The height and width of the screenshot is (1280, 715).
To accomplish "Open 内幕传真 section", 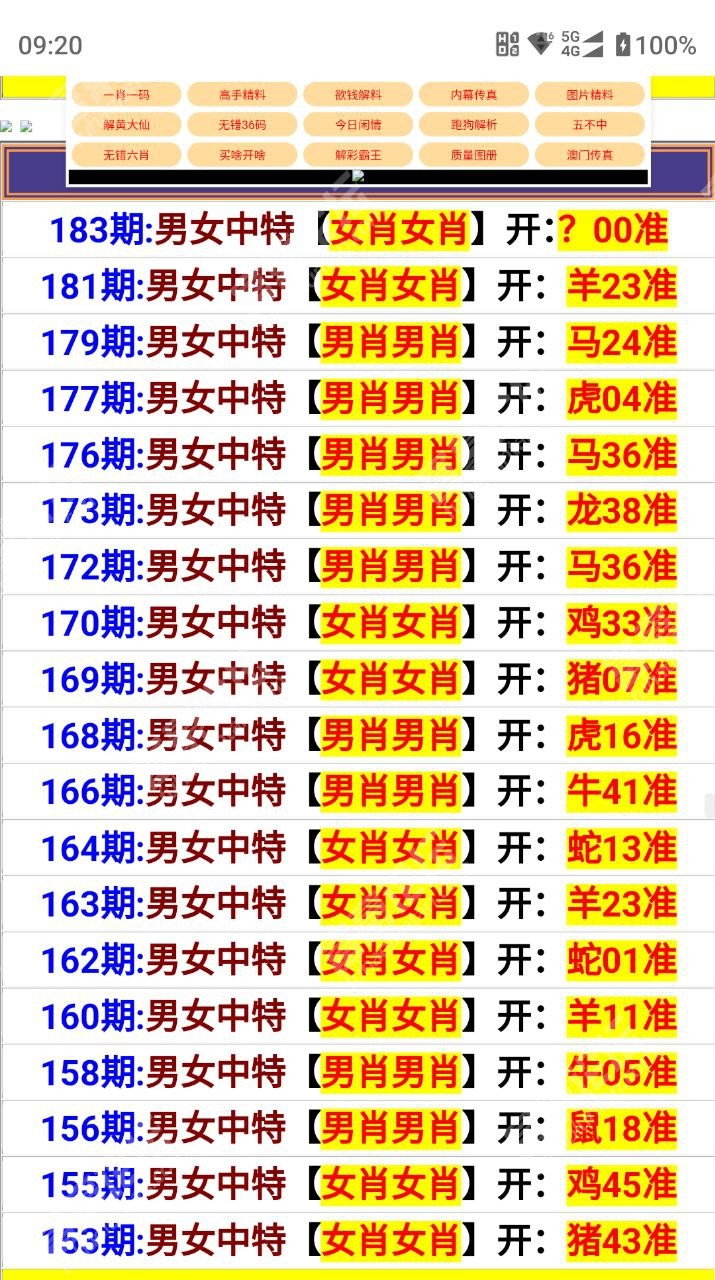I will pyautogui.click(x=474, y=95).
